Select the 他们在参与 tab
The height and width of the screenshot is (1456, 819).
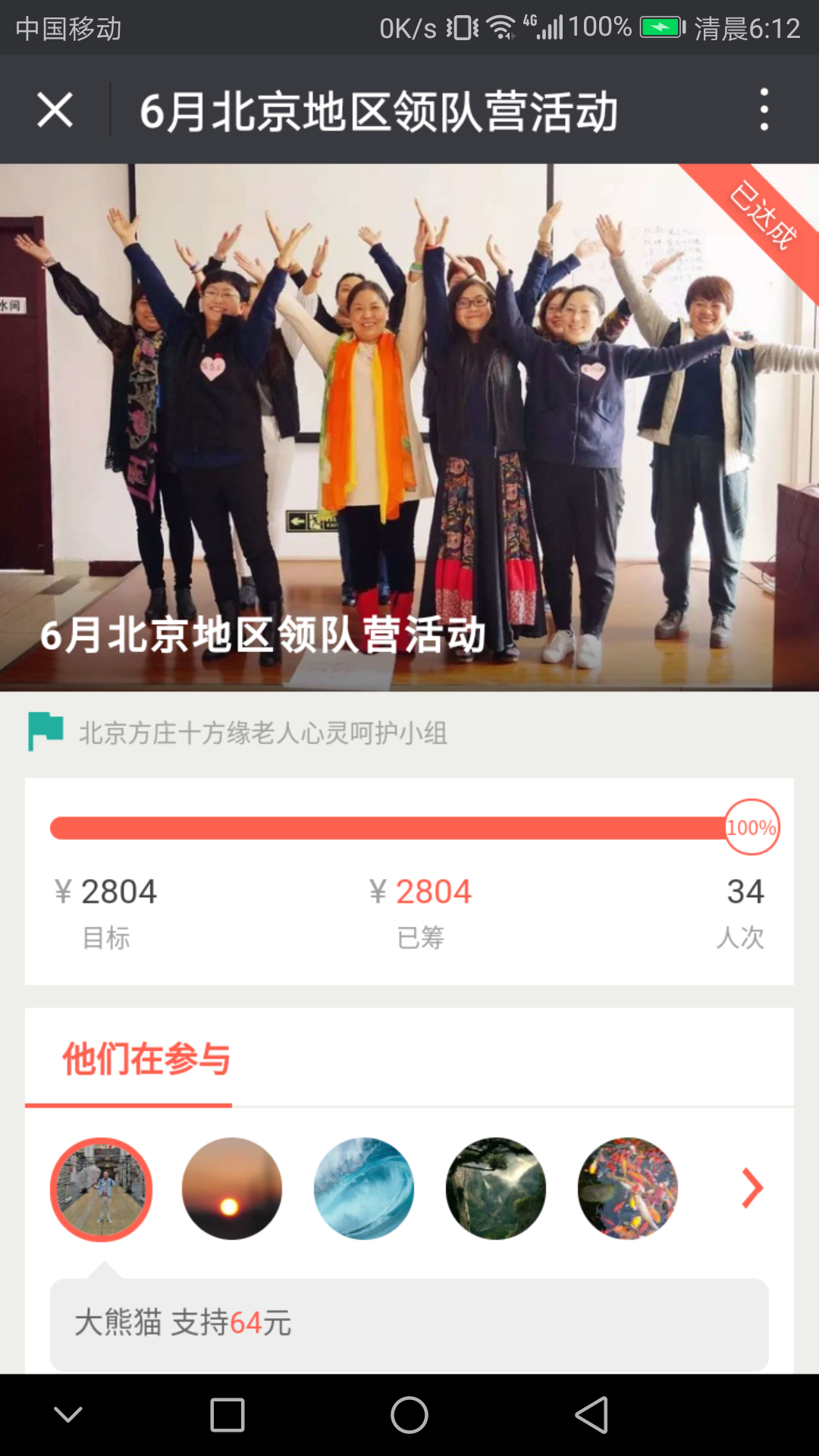(x=146, y=1059)
